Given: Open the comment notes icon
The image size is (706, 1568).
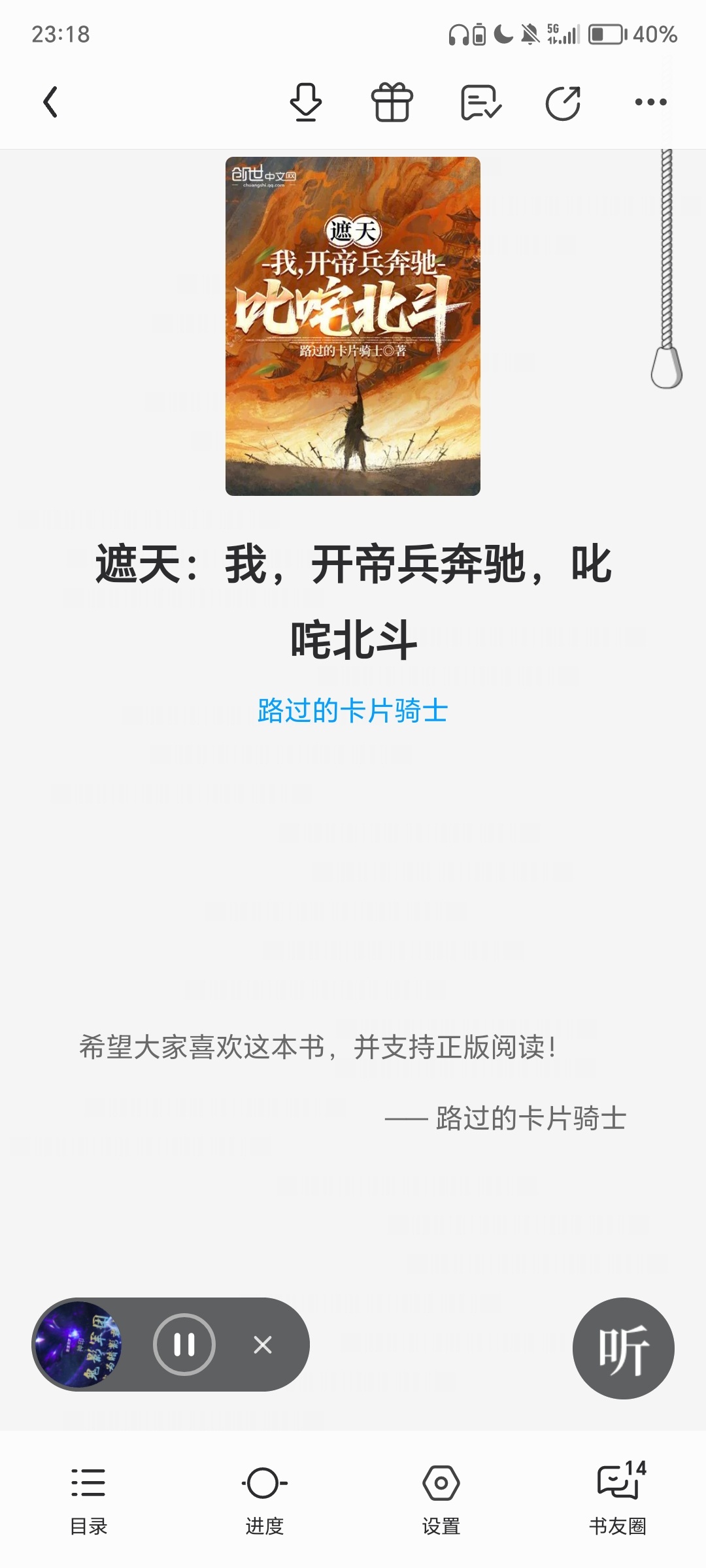Looking at the screenshot, I should [480, 103].
